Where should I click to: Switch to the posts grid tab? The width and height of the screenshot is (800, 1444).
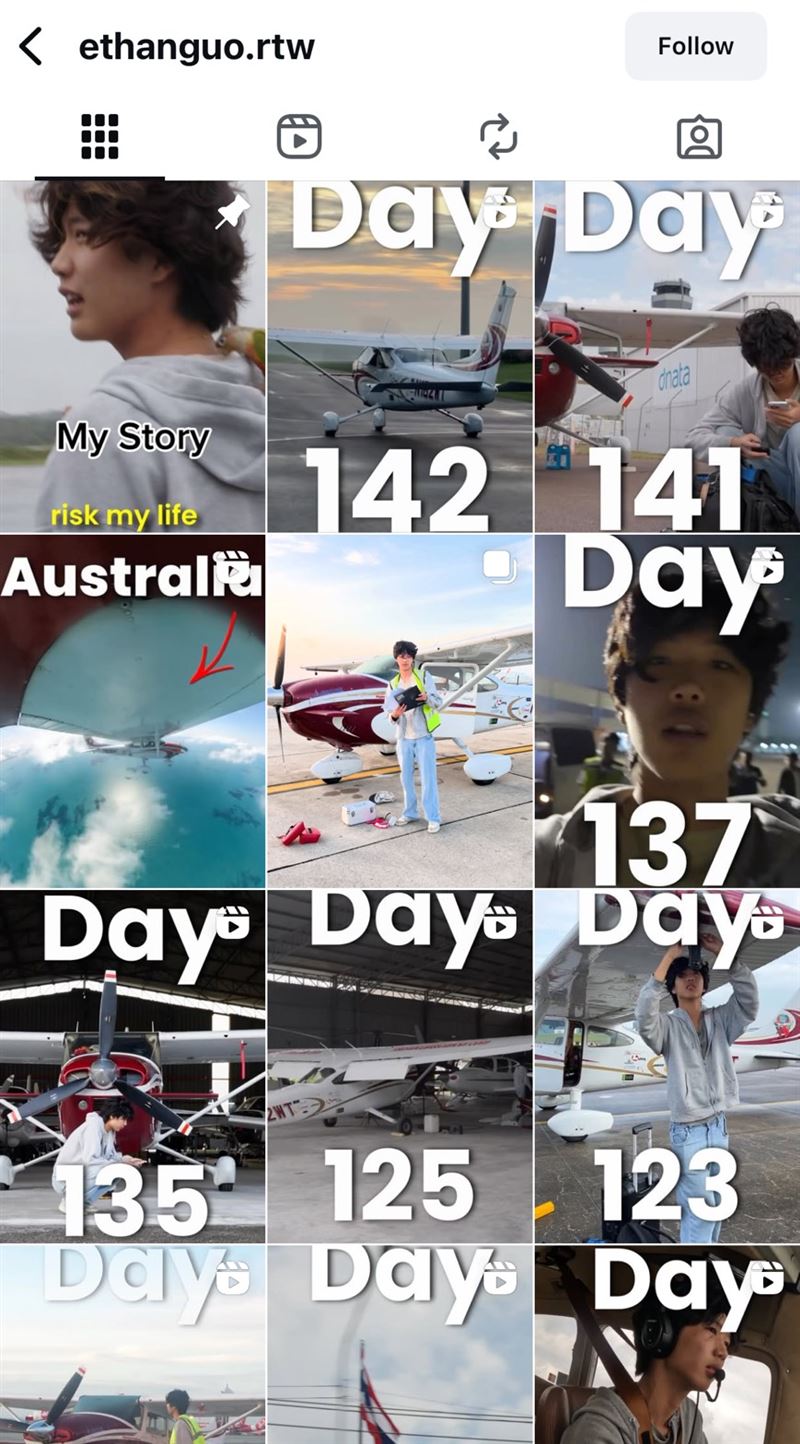(x=100, y=137)
